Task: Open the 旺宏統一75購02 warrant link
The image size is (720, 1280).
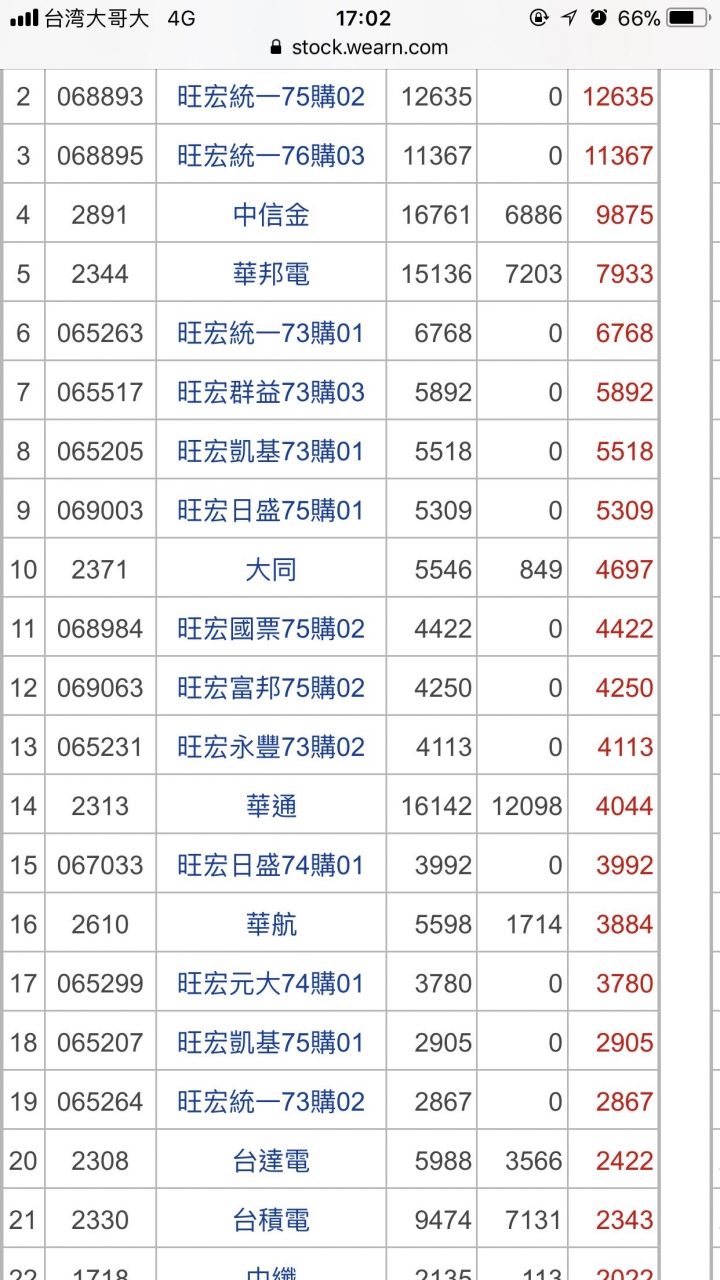Action: 271,97
